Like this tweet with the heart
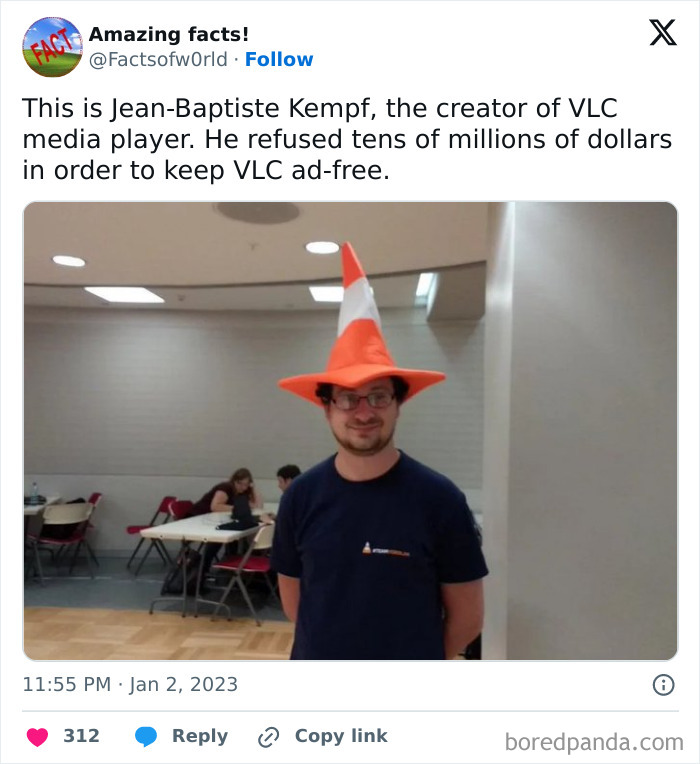The image size is (700, 764). (37, 737)
